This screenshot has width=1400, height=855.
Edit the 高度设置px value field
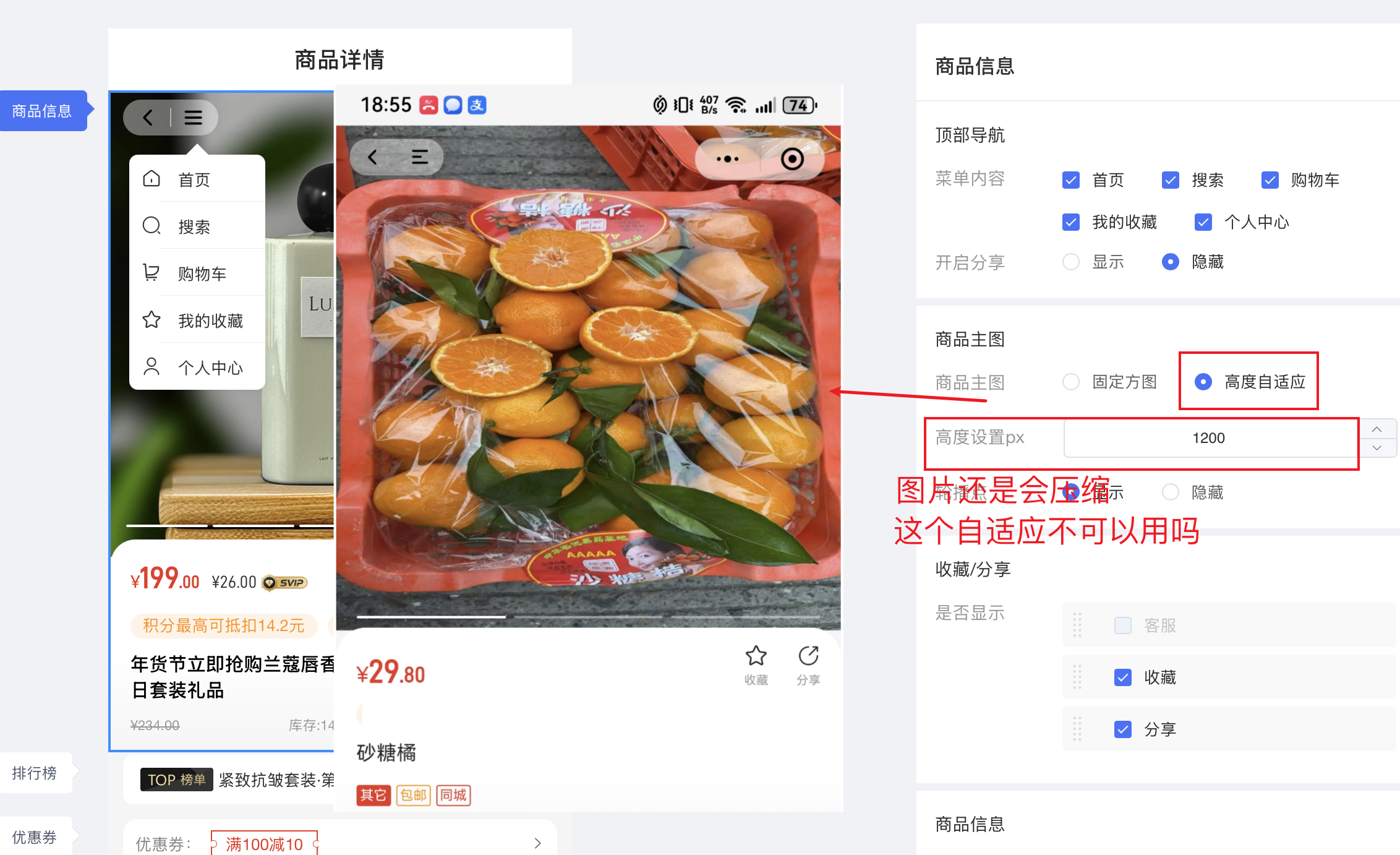click(x=1208, y=438)
